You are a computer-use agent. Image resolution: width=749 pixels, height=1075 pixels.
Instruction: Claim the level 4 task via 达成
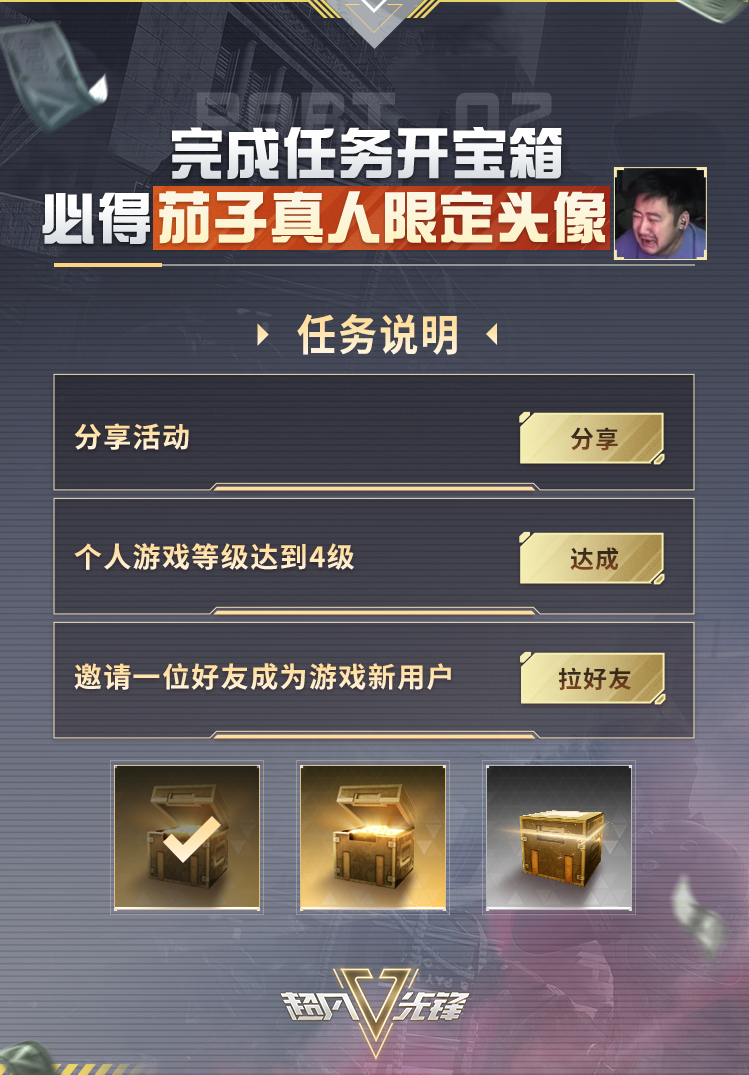592,559
